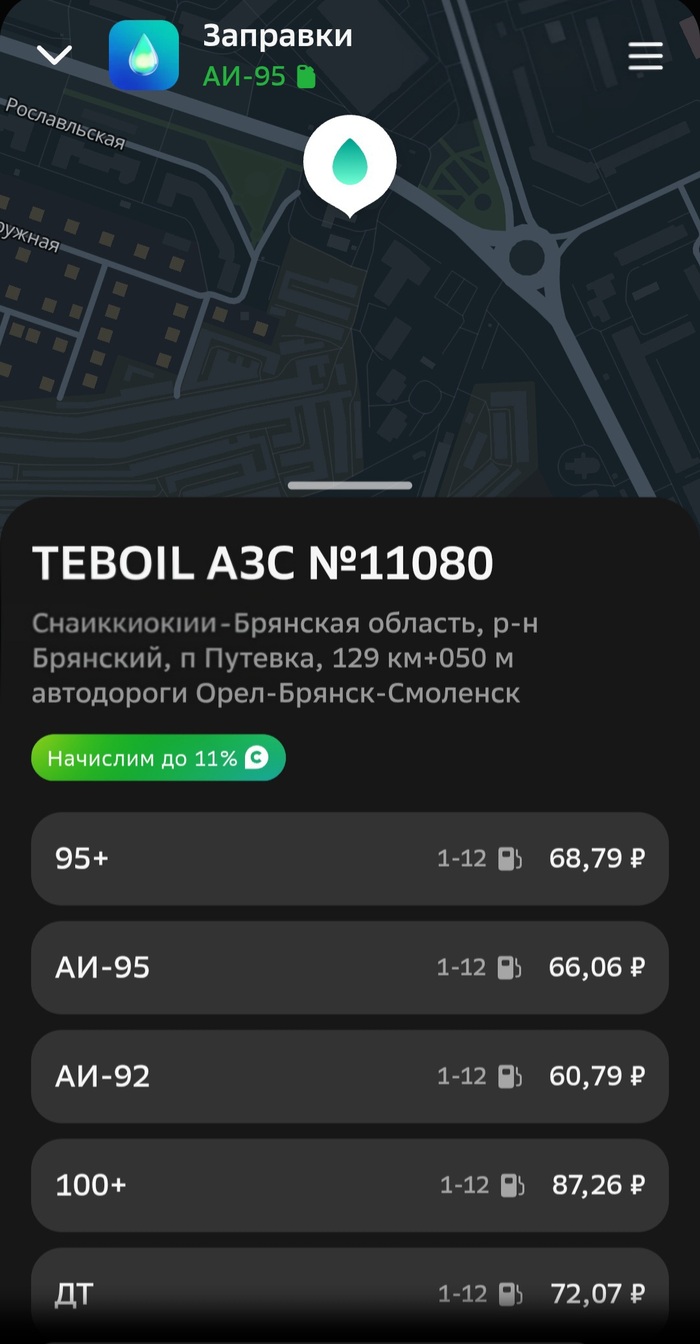This screenshot has width=700, height=1344.
Task: Choose ДТ diesel fuel row
Action: 349,1292
